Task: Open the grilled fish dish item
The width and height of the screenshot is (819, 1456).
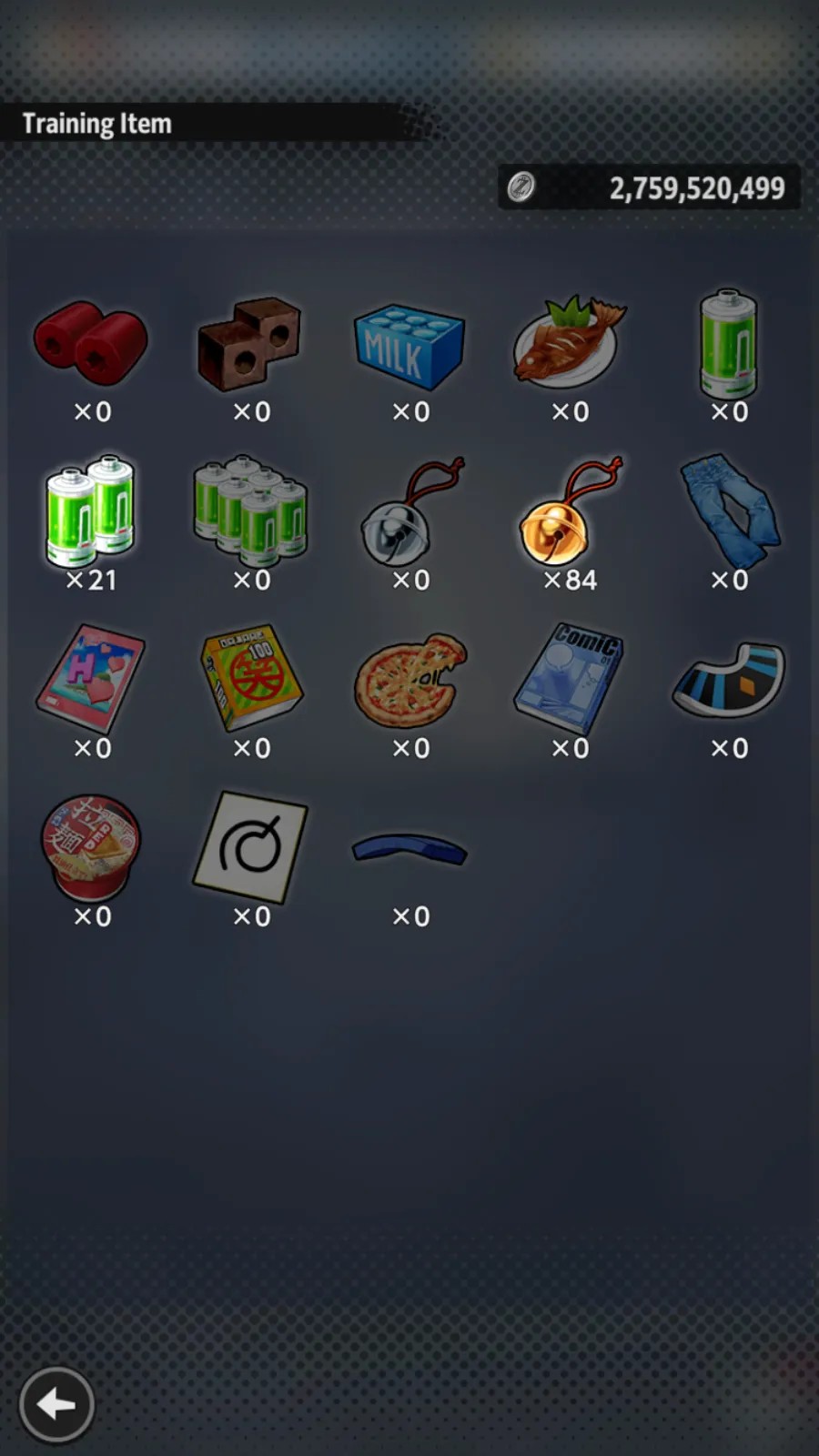Action: click(570, 341)
